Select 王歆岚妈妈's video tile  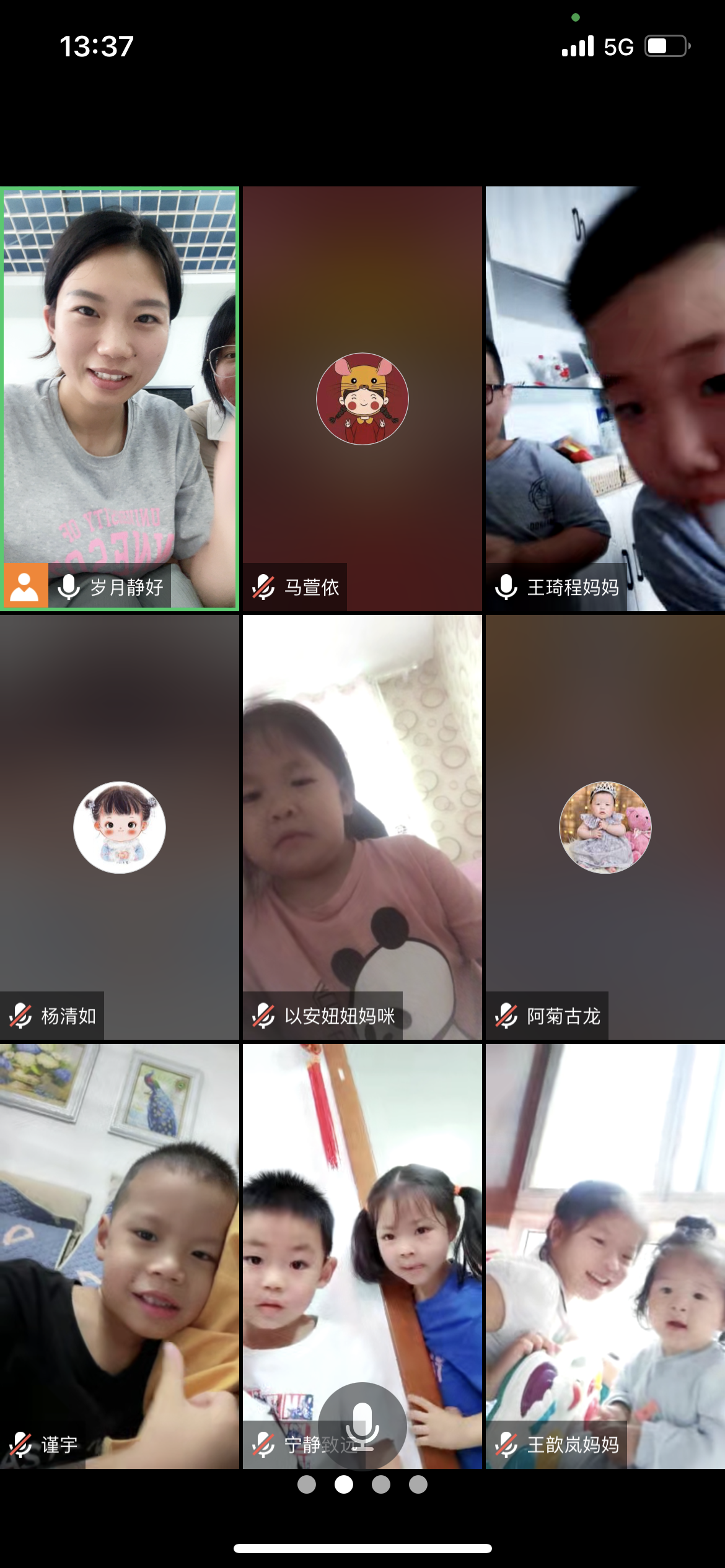click(x=605, y=1256)
